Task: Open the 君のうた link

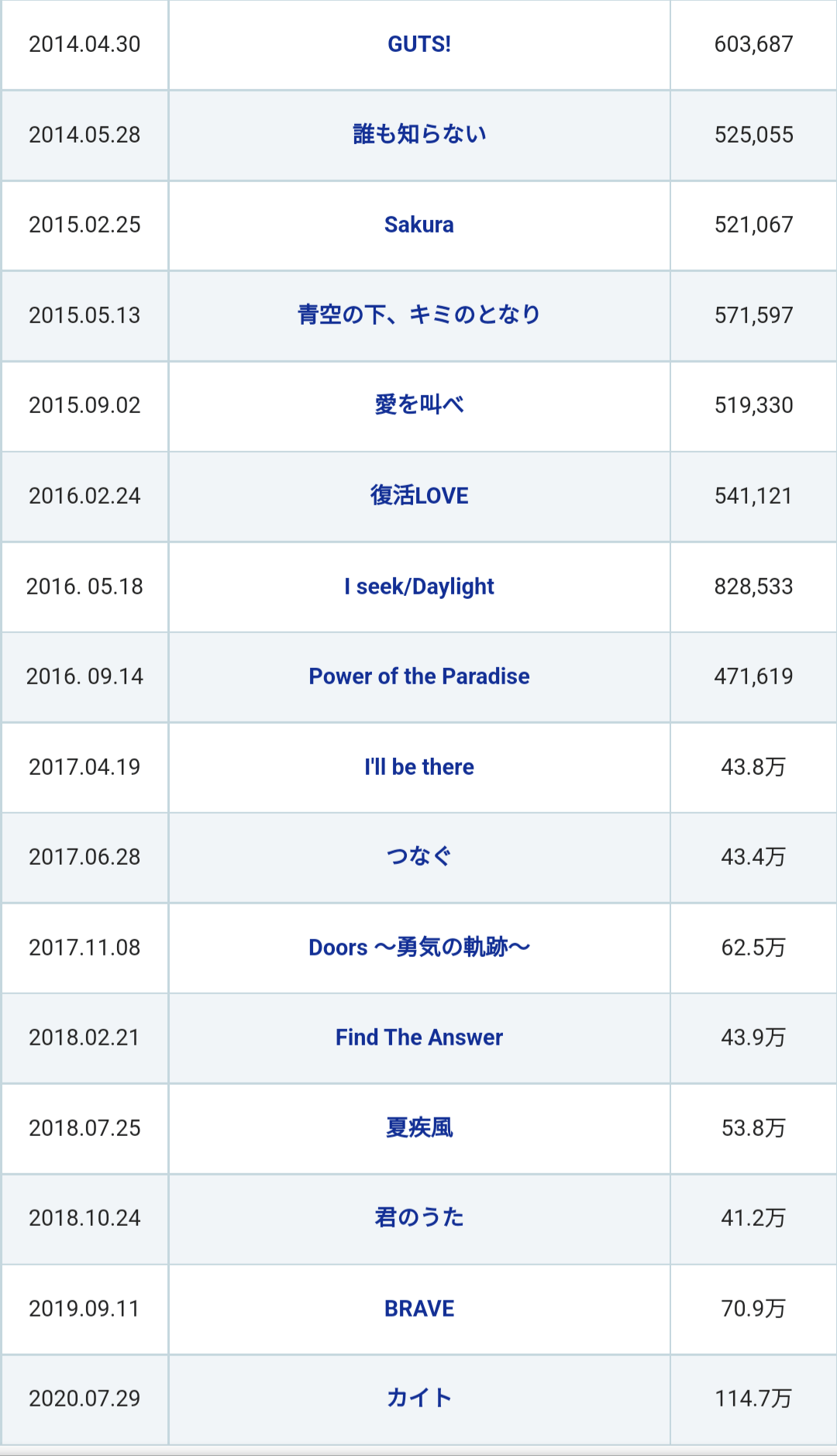Action: click(x=418, y=1217)
